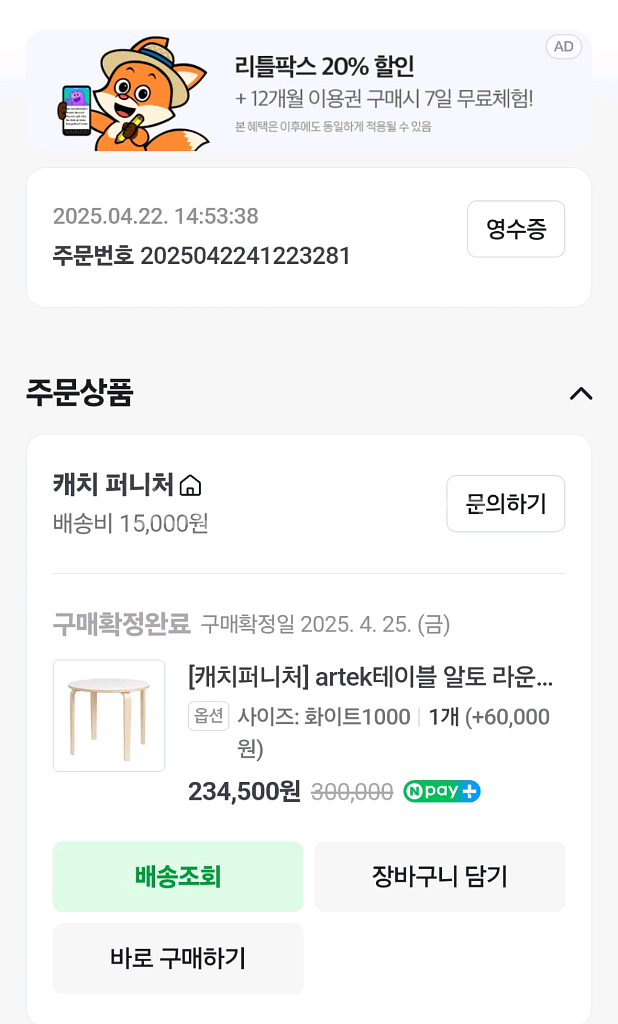Open the artek테이블 product thumbnail
Screen dimensions: 618x1024
point(109,715)
